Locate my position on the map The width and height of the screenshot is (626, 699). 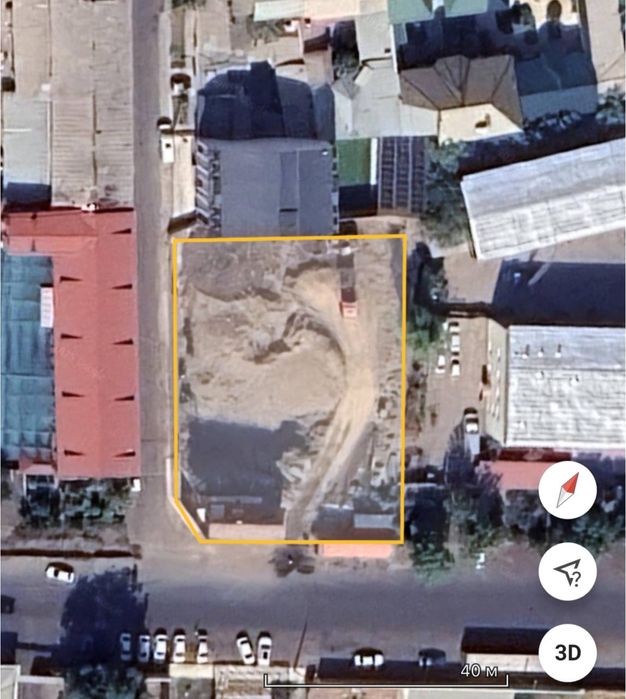[x=568, y=572]
